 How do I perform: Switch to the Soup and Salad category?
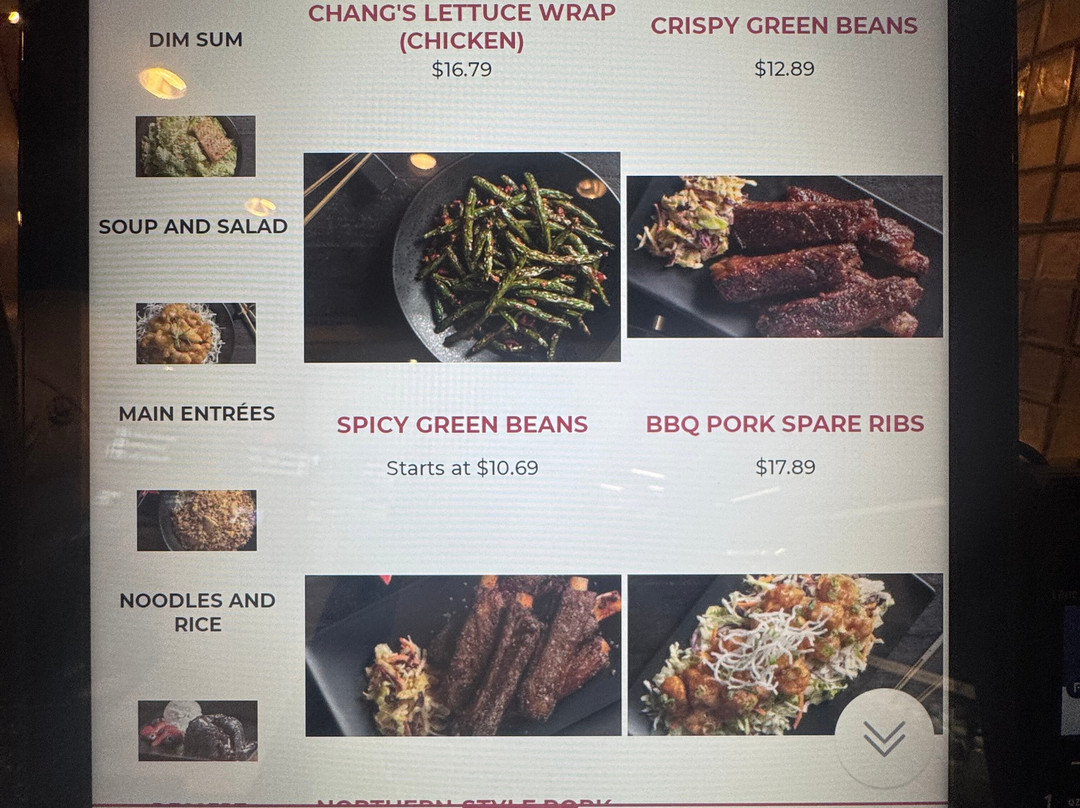coord(194,227)
